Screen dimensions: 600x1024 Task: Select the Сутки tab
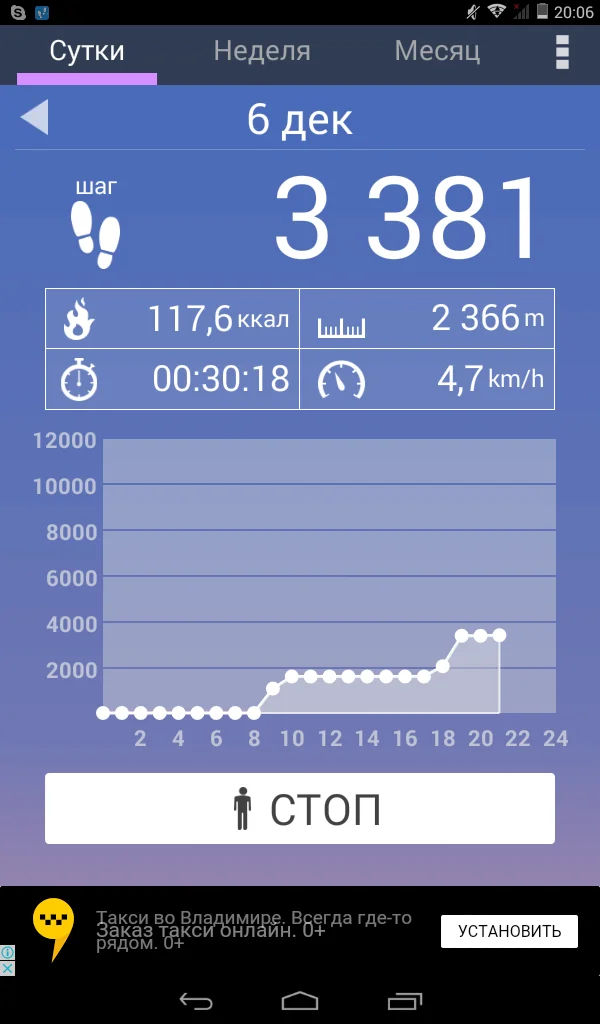click(x=87, y=51)
